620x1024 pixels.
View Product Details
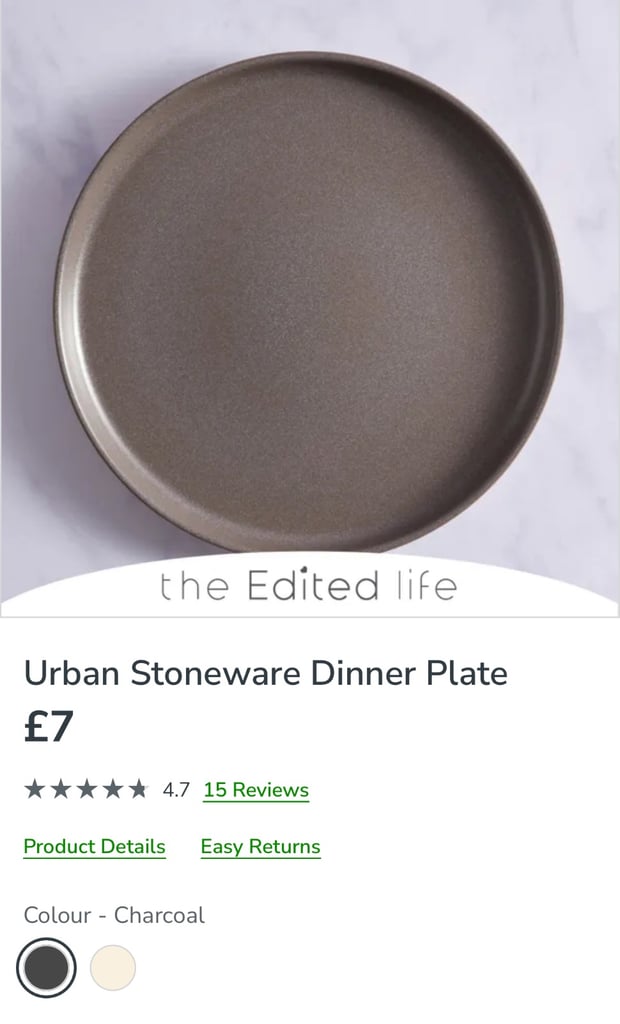point(95,846)
